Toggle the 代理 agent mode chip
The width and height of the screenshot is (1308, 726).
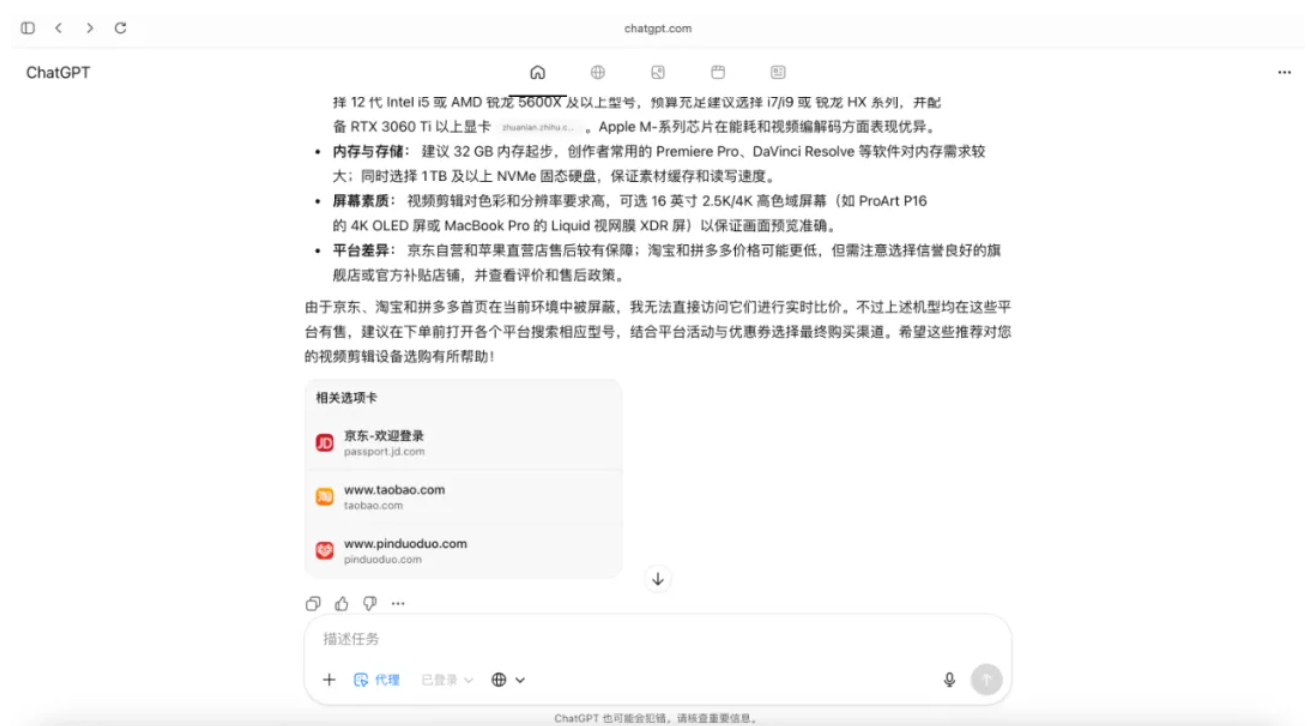point(377,680)
